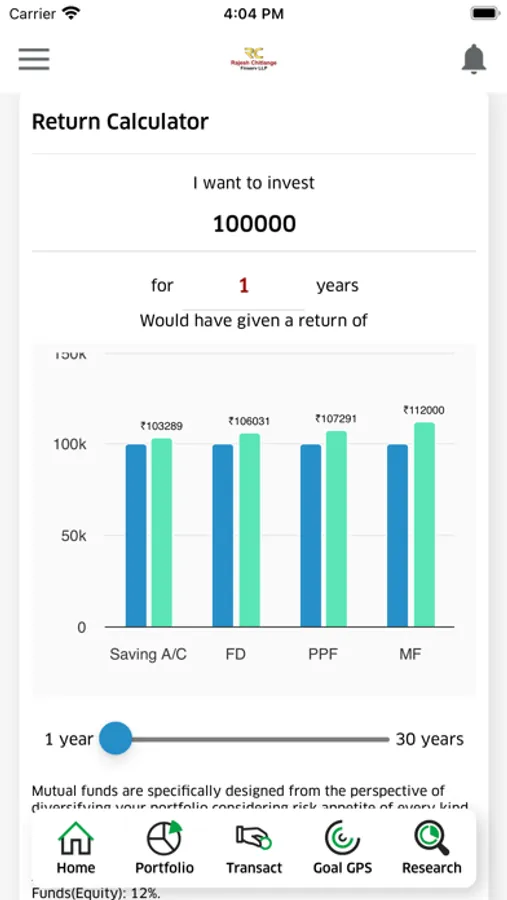Image resolution: width=507 pixels, height=900 pixels.
Task: Tap the years slider handle
Action: tap(115, 739)
